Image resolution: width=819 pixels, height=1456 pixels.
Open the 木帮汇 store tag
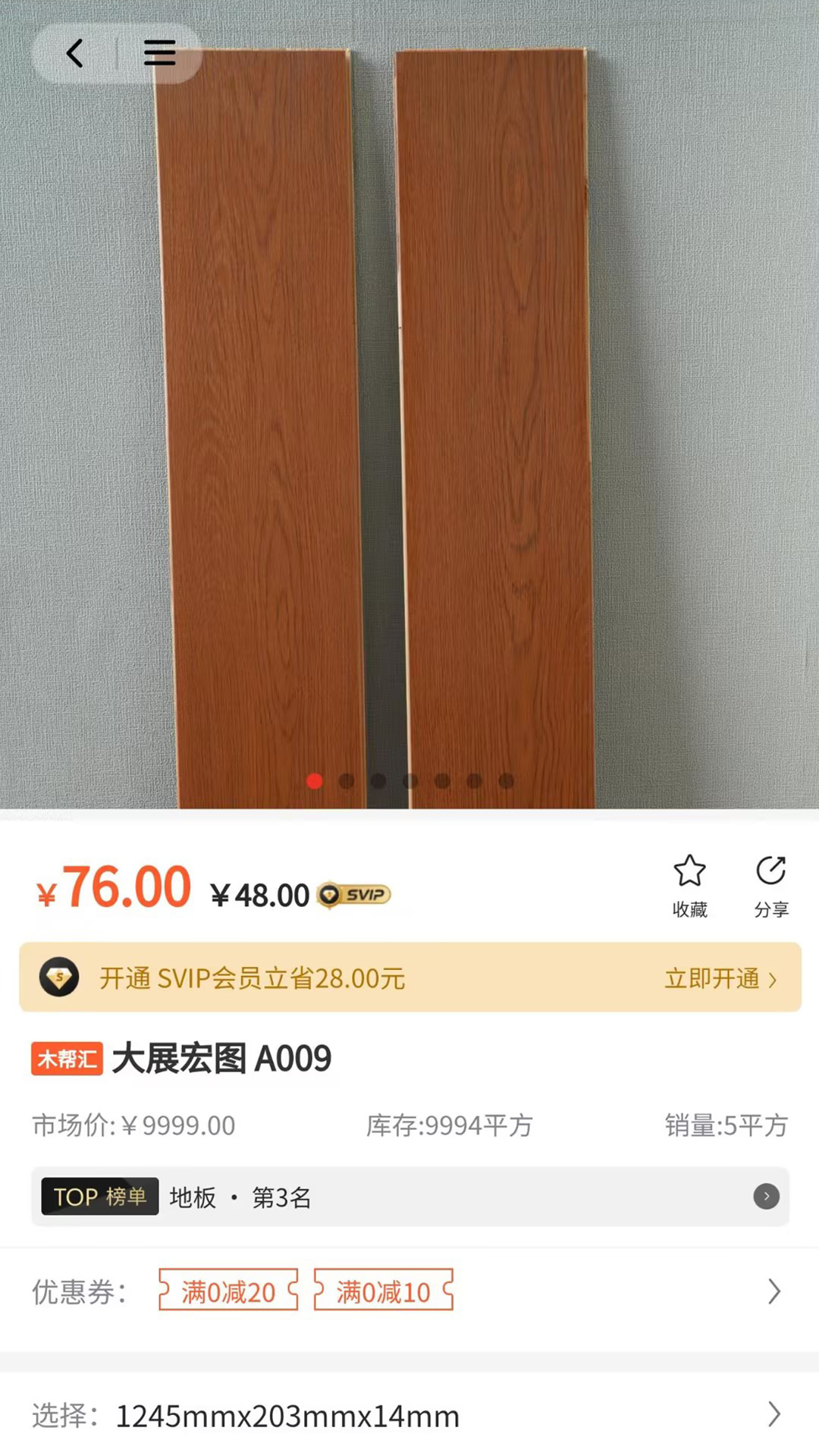click(67, 1059)
